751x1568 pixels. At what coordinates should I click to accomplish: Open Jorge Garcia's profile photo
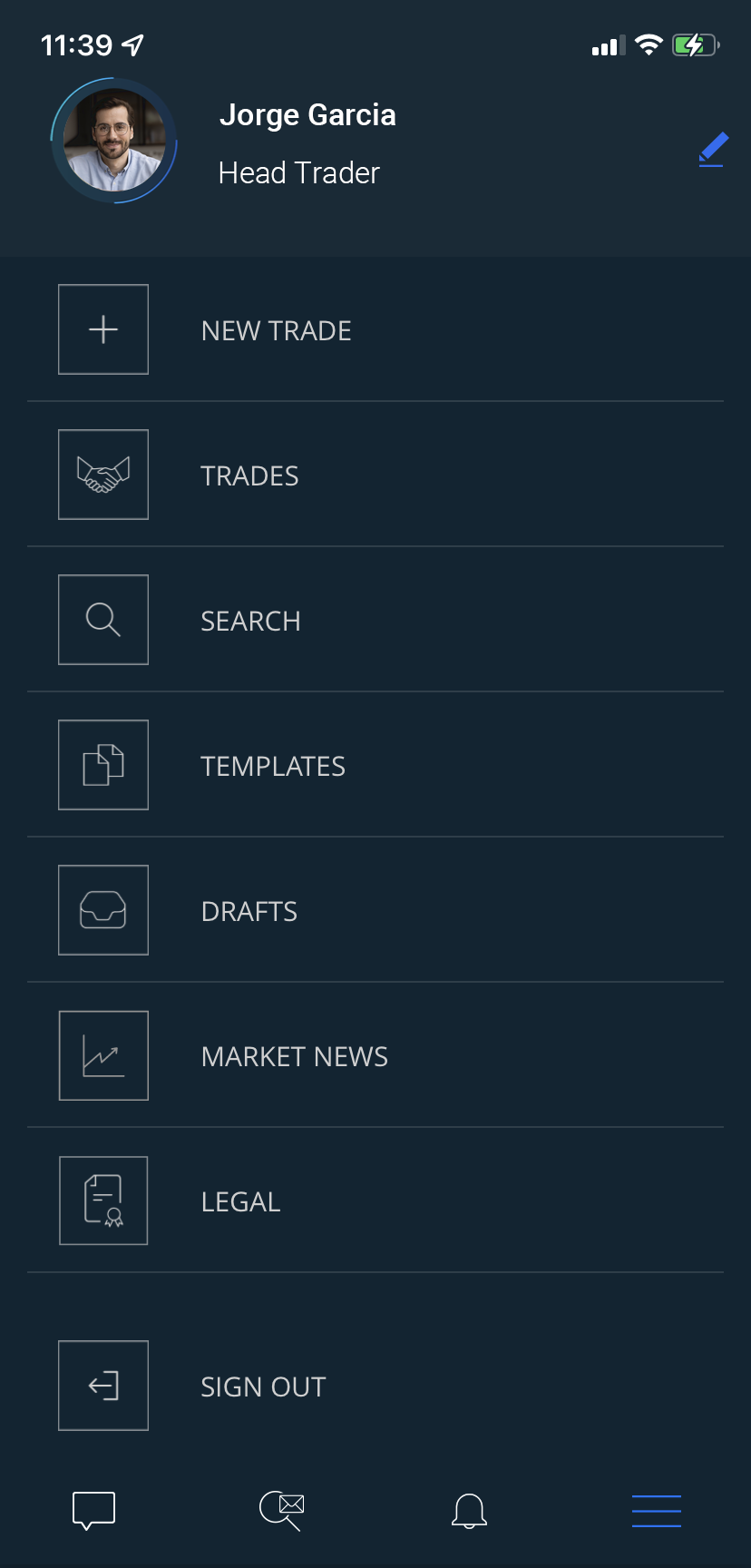[x=113, y=141]
